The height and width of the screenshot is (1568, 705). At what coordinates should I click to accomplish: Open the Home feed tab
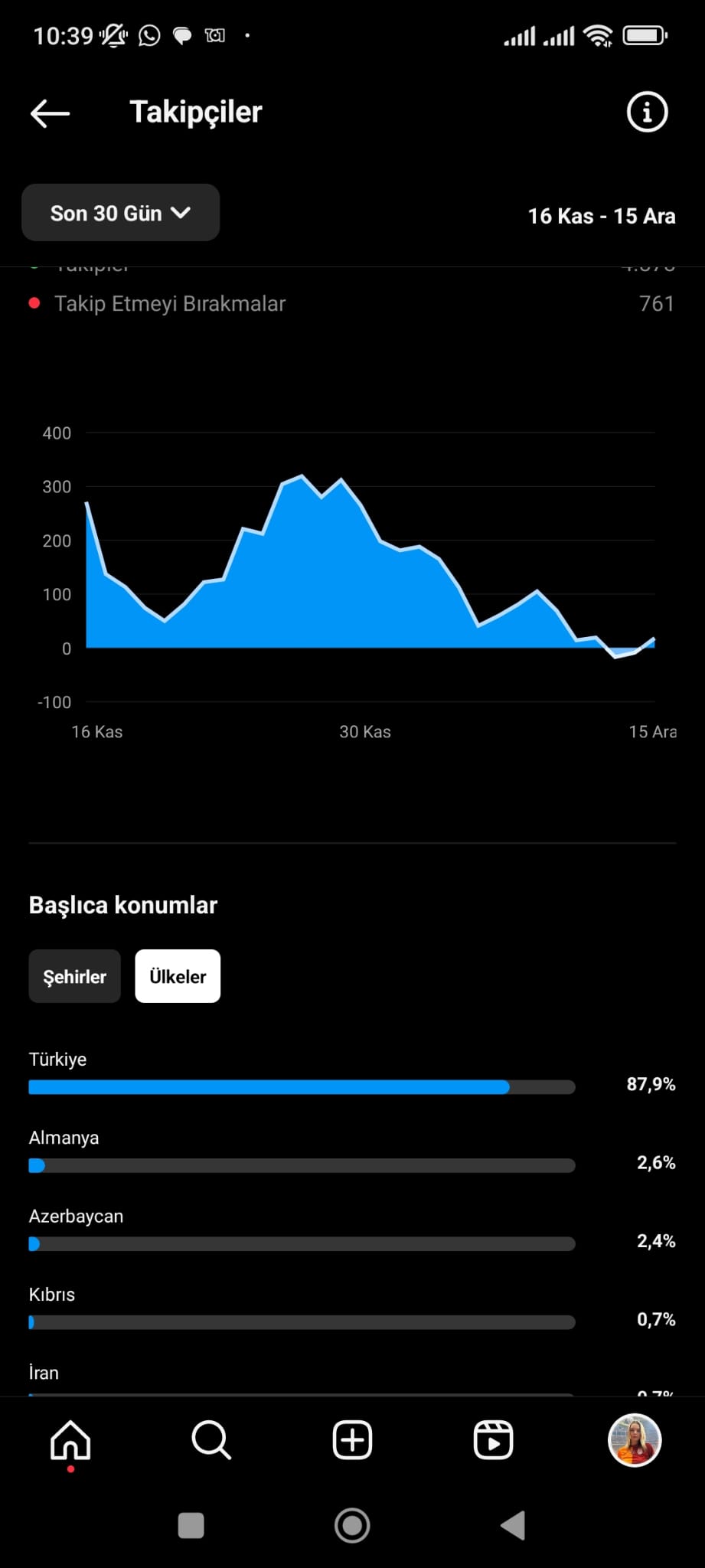[x=70, y=1441]
